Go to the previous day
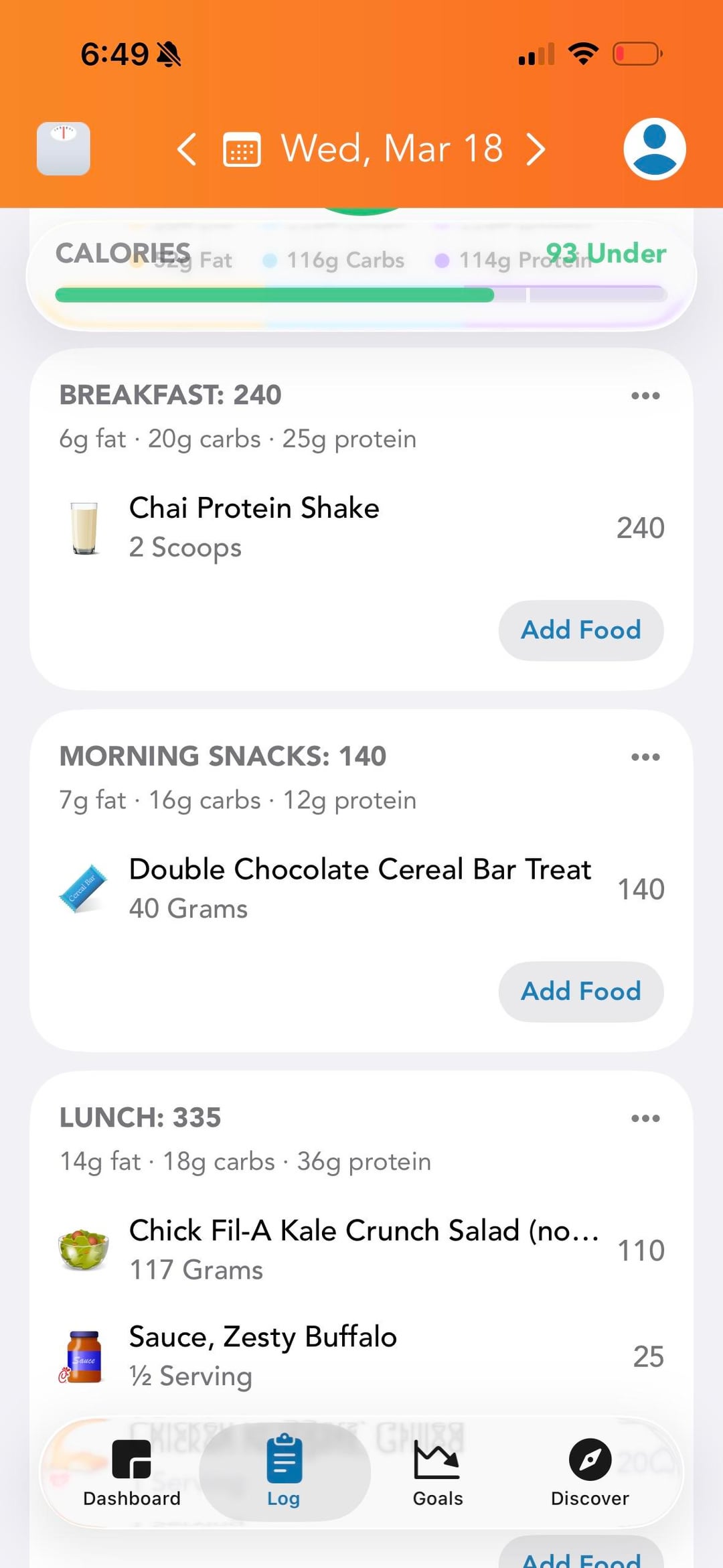The height and width of the screenshot is (1568, 723). 187,149
